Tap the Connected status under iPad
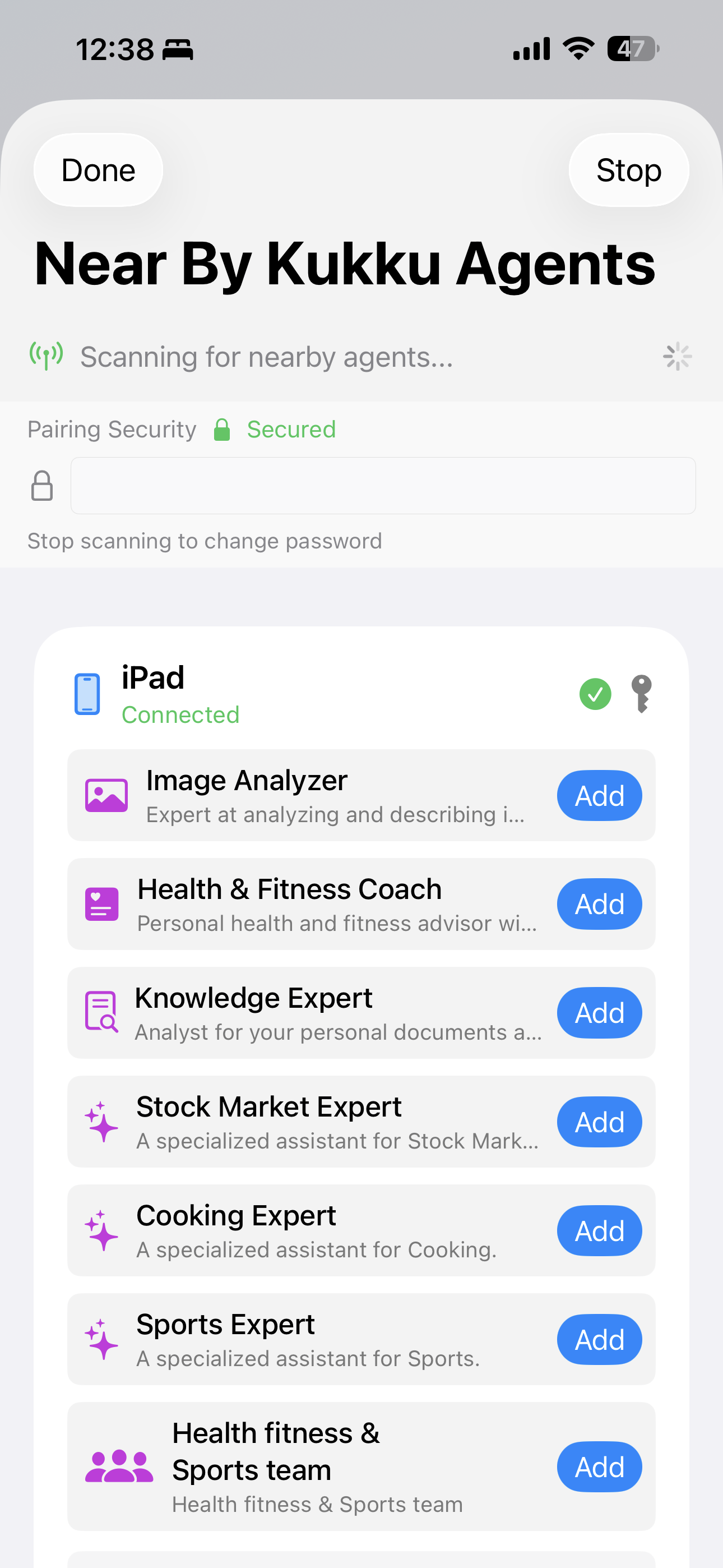This screenshot has width=723, height=1568. click(x=180, y=714)
